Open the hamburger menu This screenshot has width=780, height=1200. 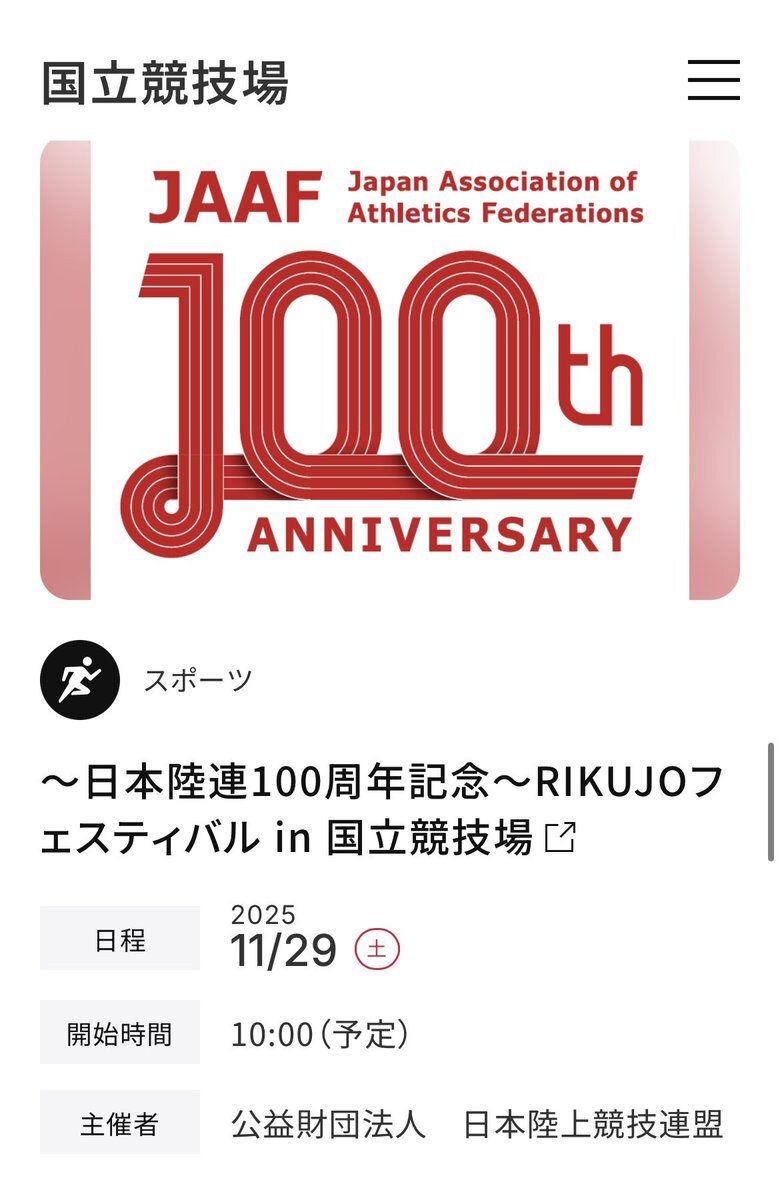[x=713, y=80]
